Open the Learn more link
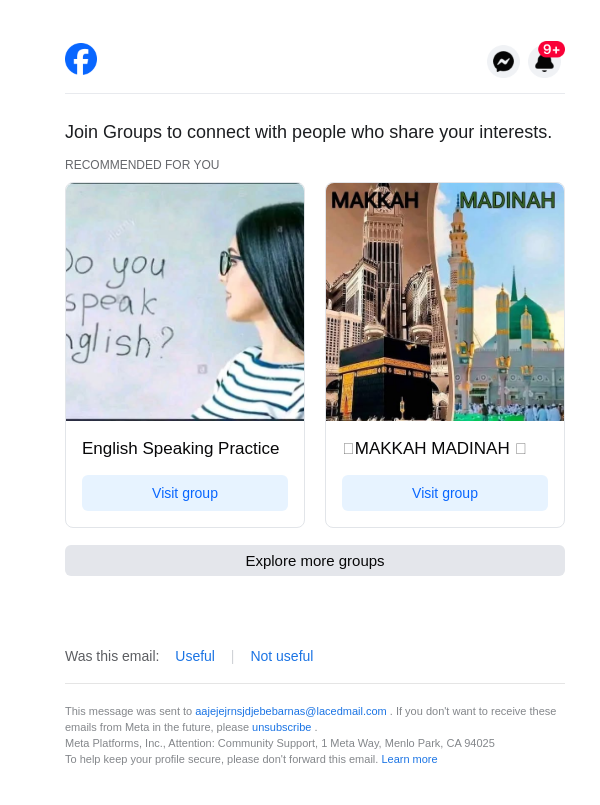Viewport: 600px width, 805px height. [x=409, y=759]
